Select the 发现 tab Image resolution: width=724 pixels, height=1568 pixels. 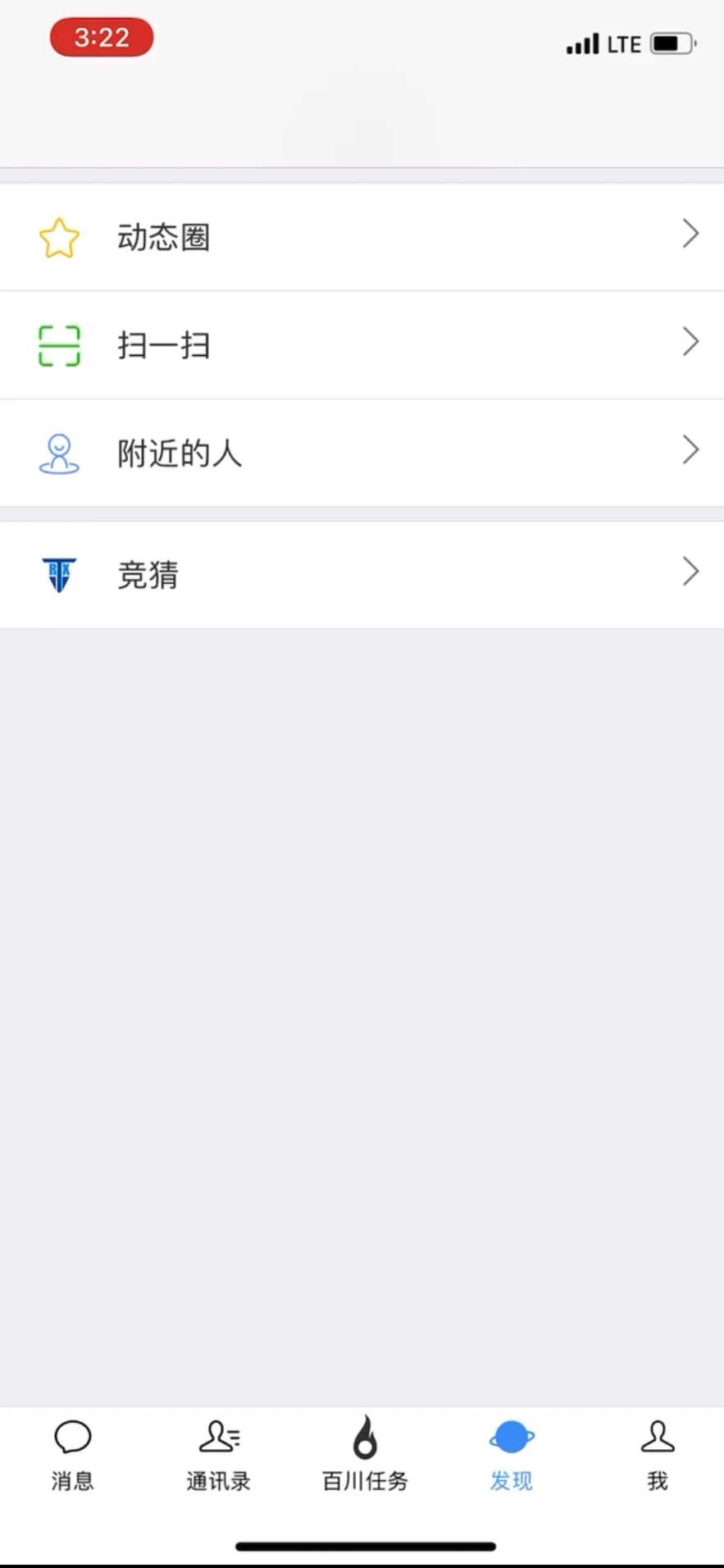coord(511,1455)
